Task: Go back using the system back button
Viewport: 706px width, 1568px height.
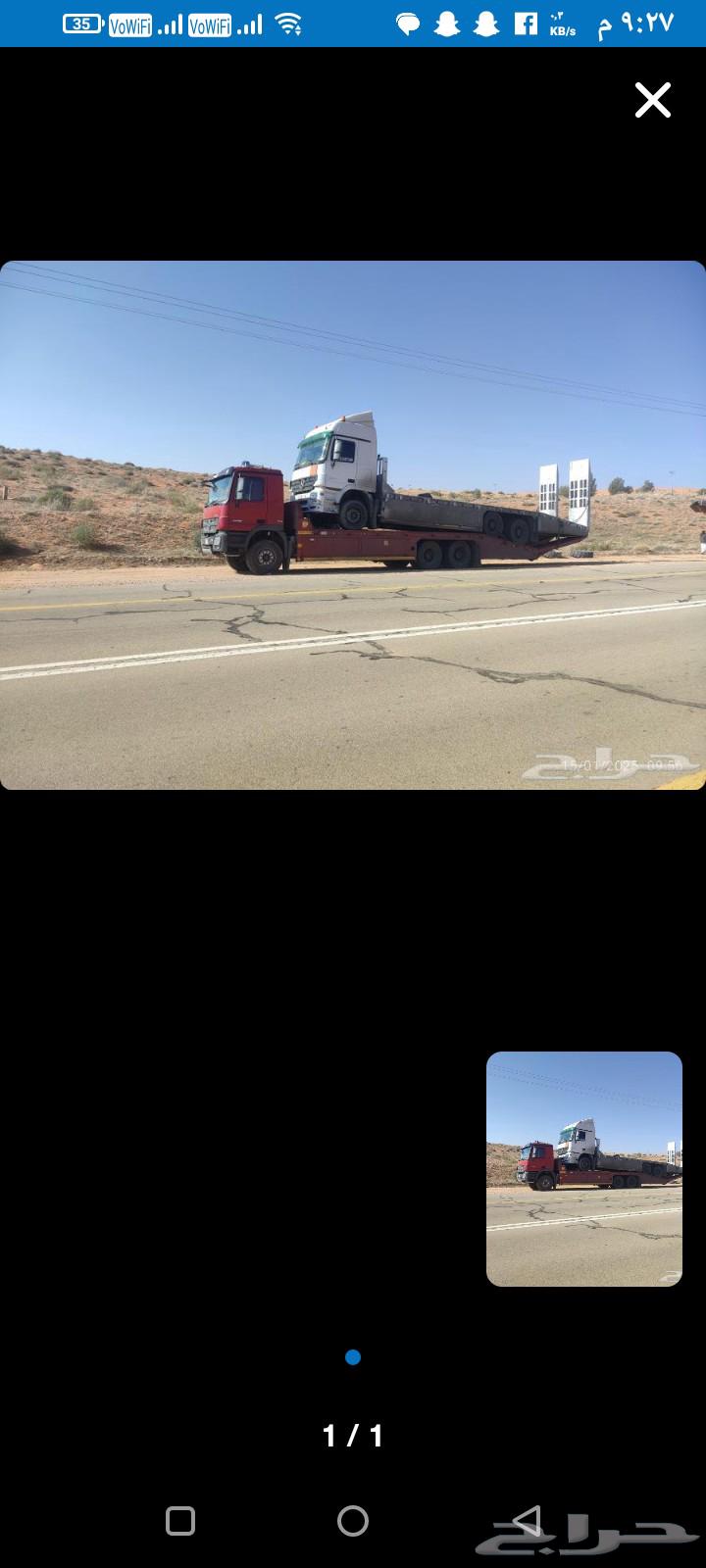Action: pos(528,1521)
